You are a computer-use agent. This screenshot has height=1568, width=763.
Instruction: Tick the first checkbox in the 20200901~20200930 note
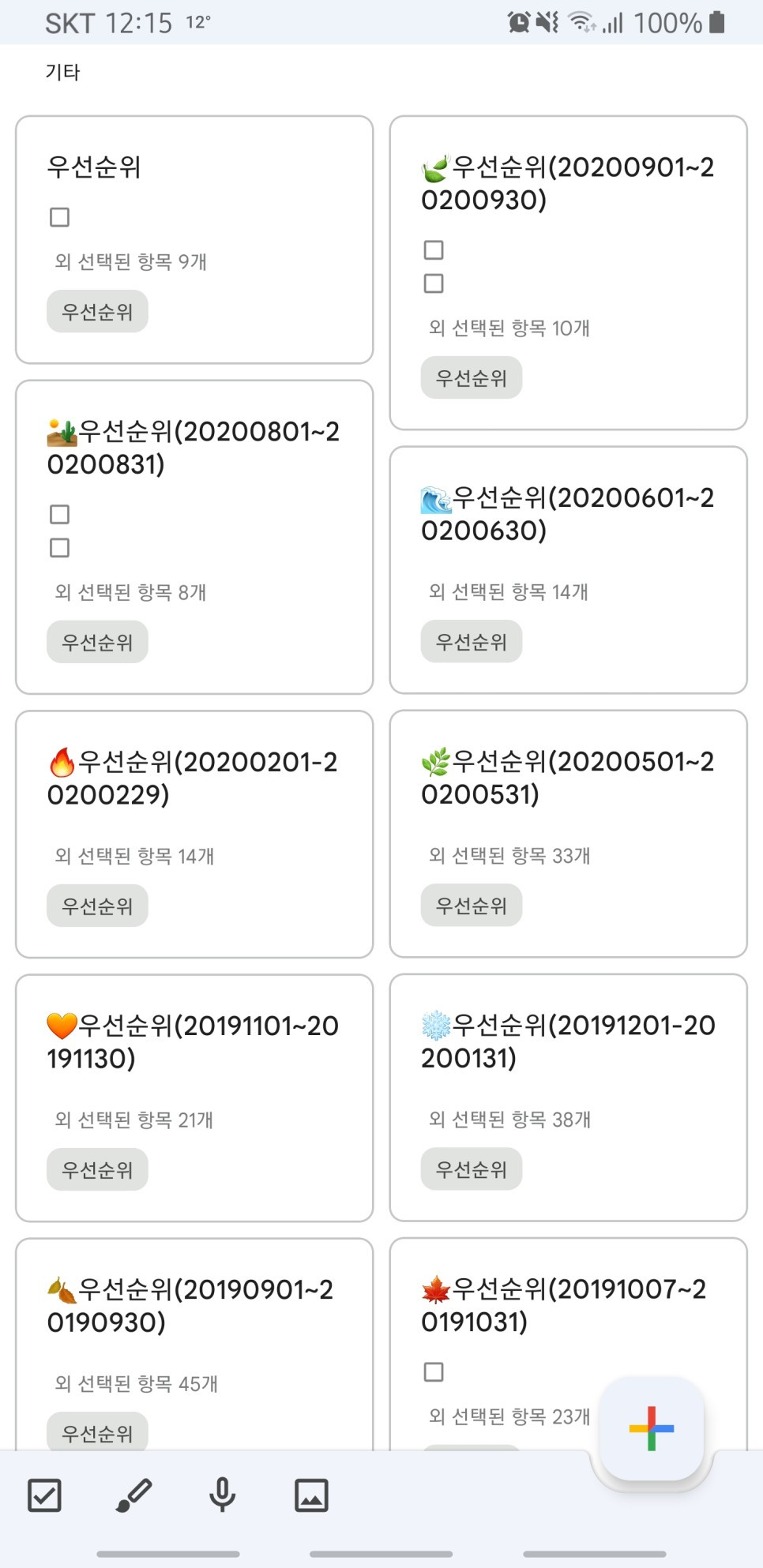coord(433,249)
